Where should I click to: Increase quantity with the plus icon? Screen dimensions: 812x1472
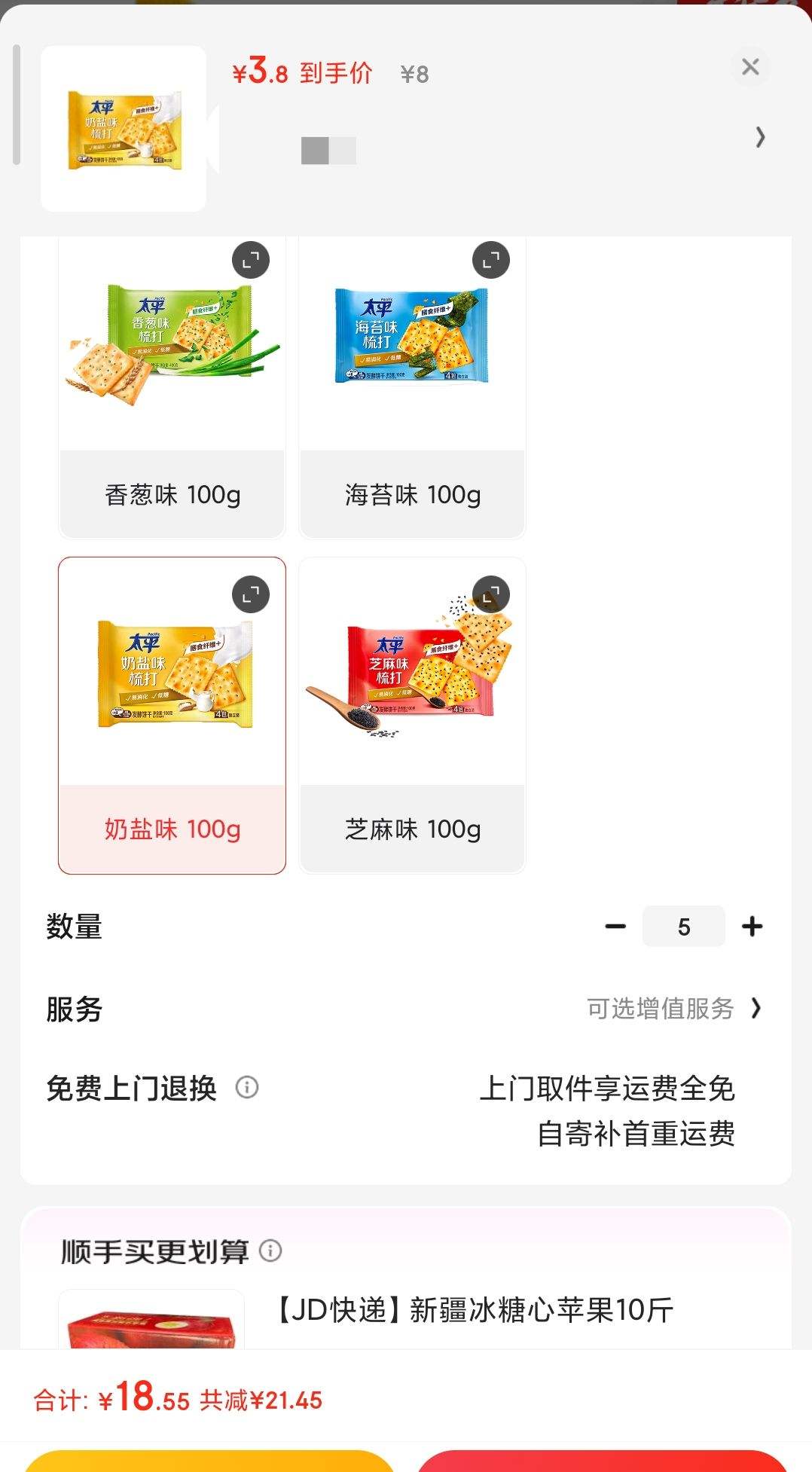(752, 926)
